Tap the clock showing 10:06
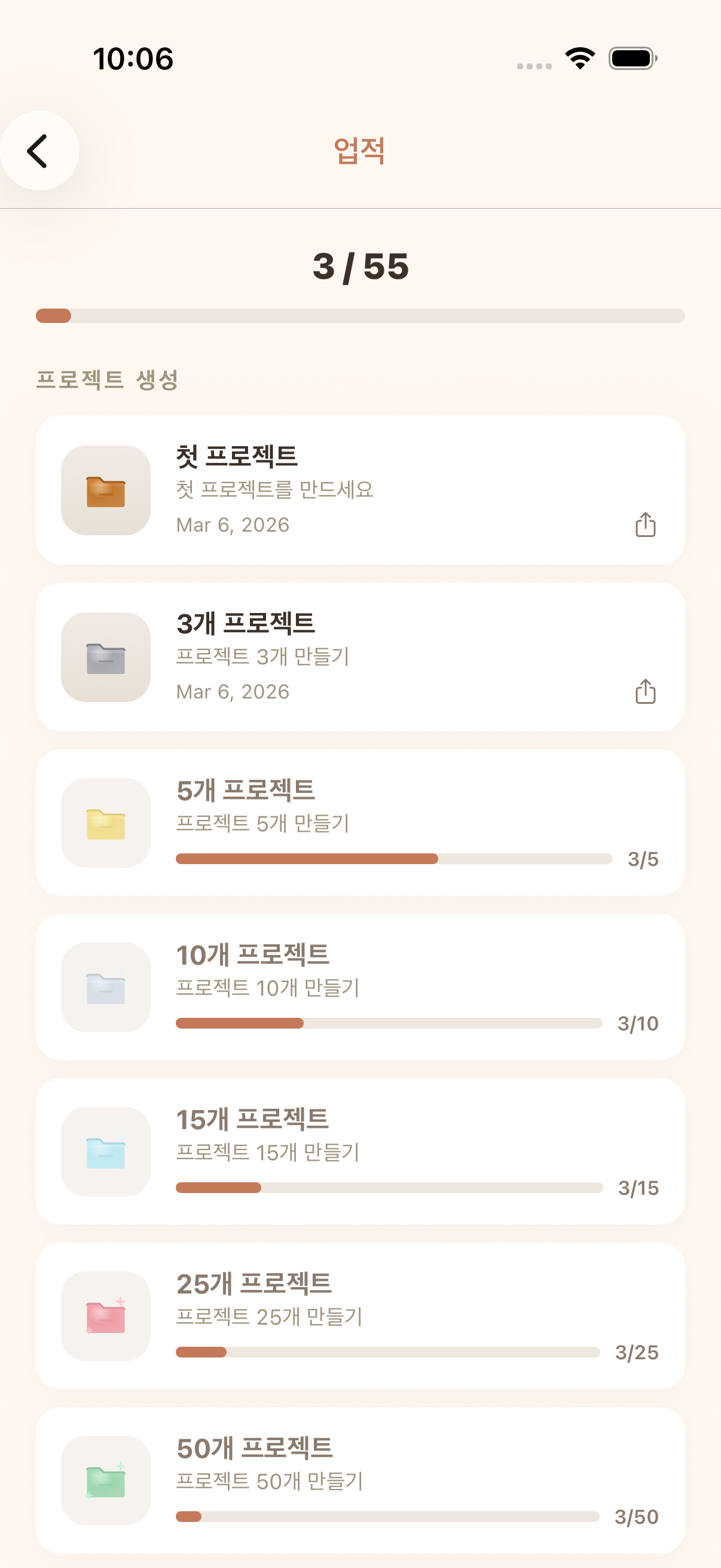The width and height of the screenshot is (721, 1568). [133, 58]
